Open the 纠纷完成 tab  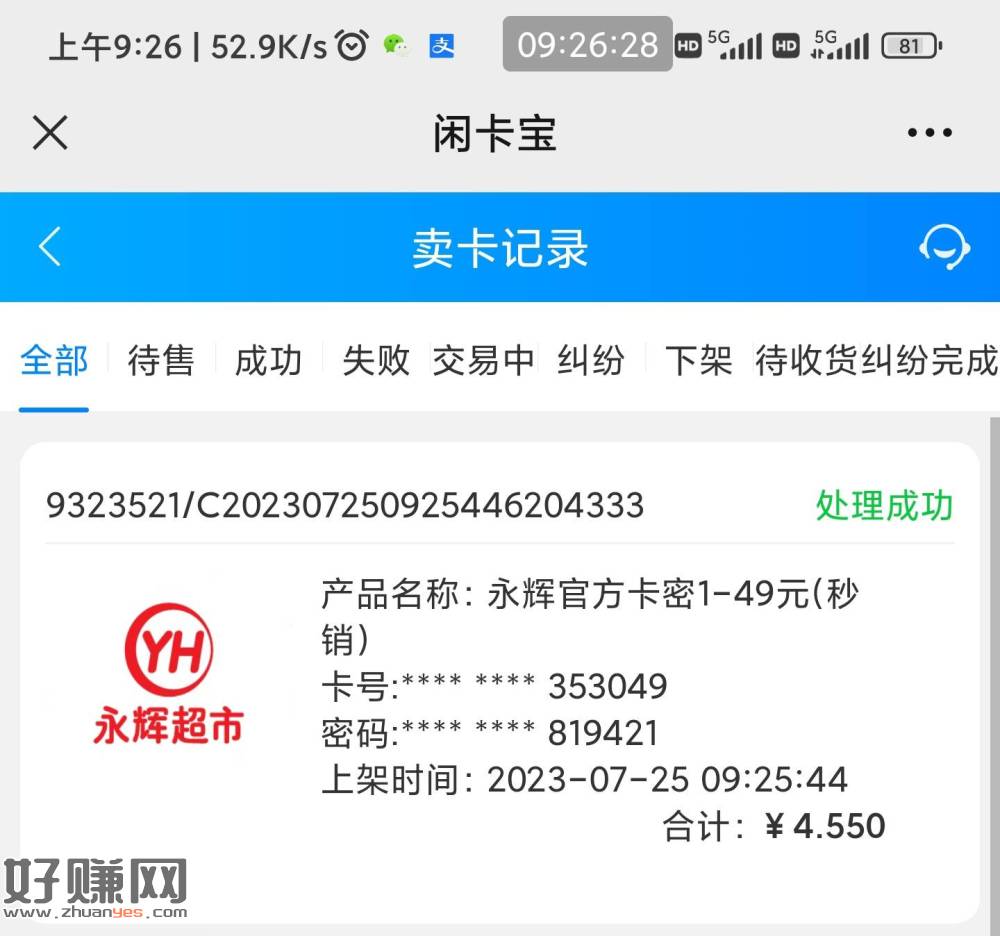tap(930, 360)
